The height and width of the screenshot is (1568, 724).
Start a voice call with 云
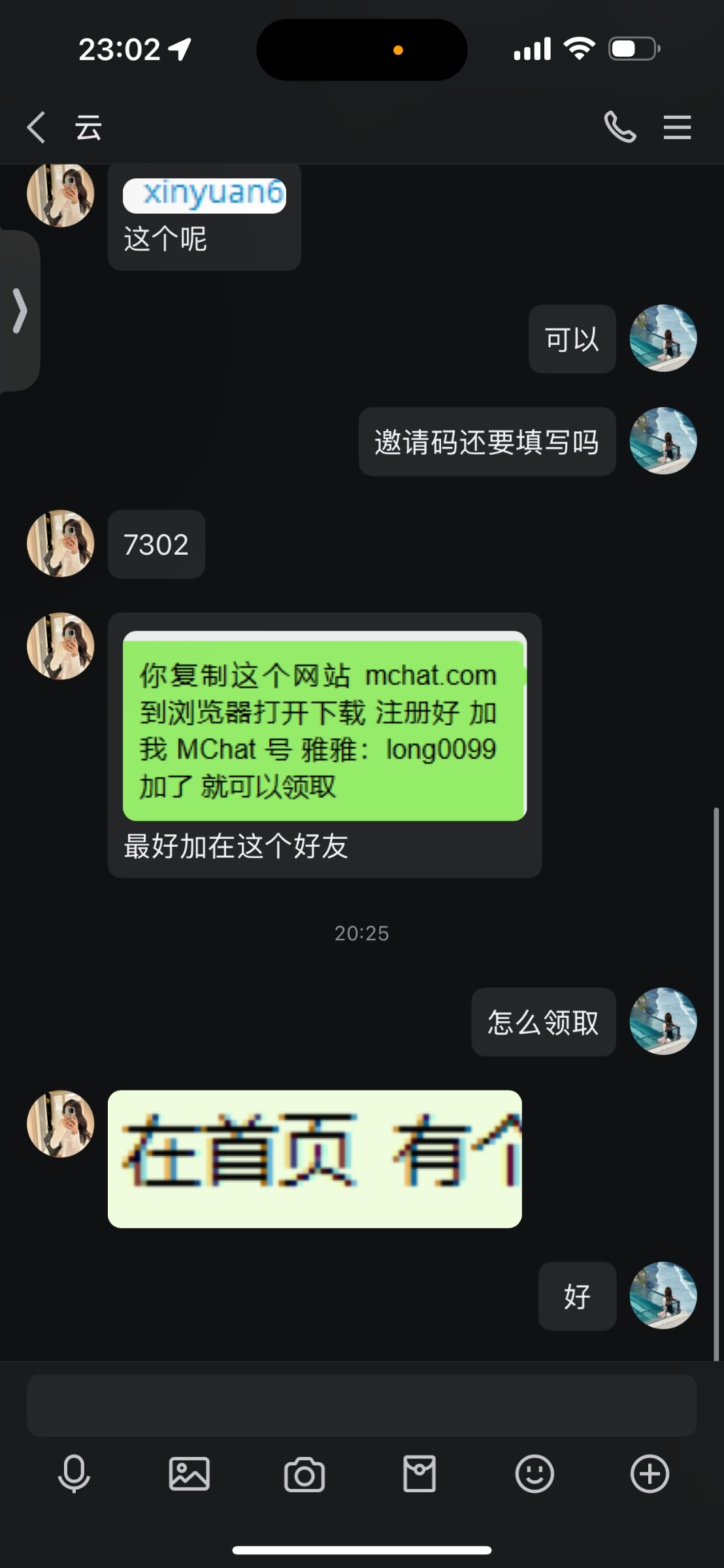pos(619,127)
